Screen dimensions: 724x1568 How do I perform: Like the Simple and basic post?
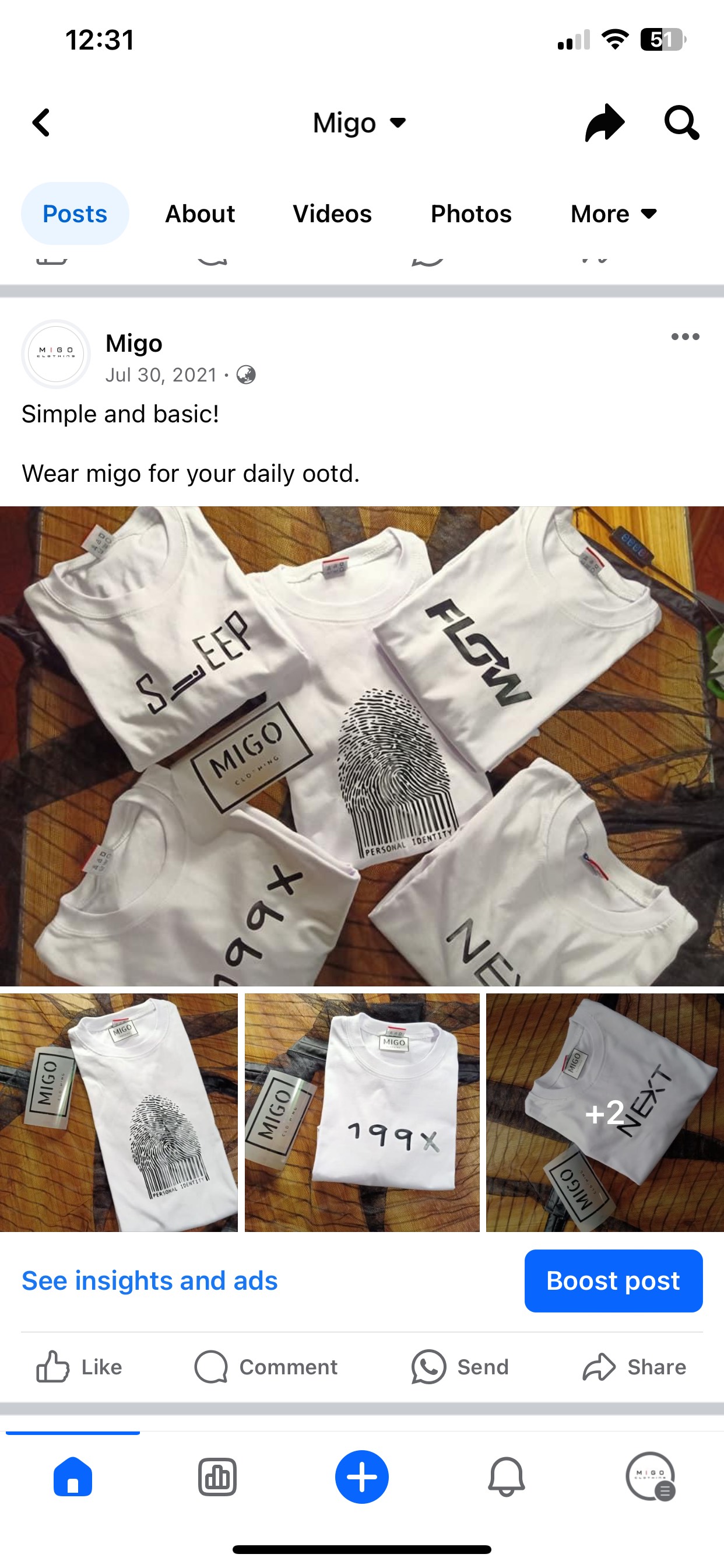pos(79,1367)
